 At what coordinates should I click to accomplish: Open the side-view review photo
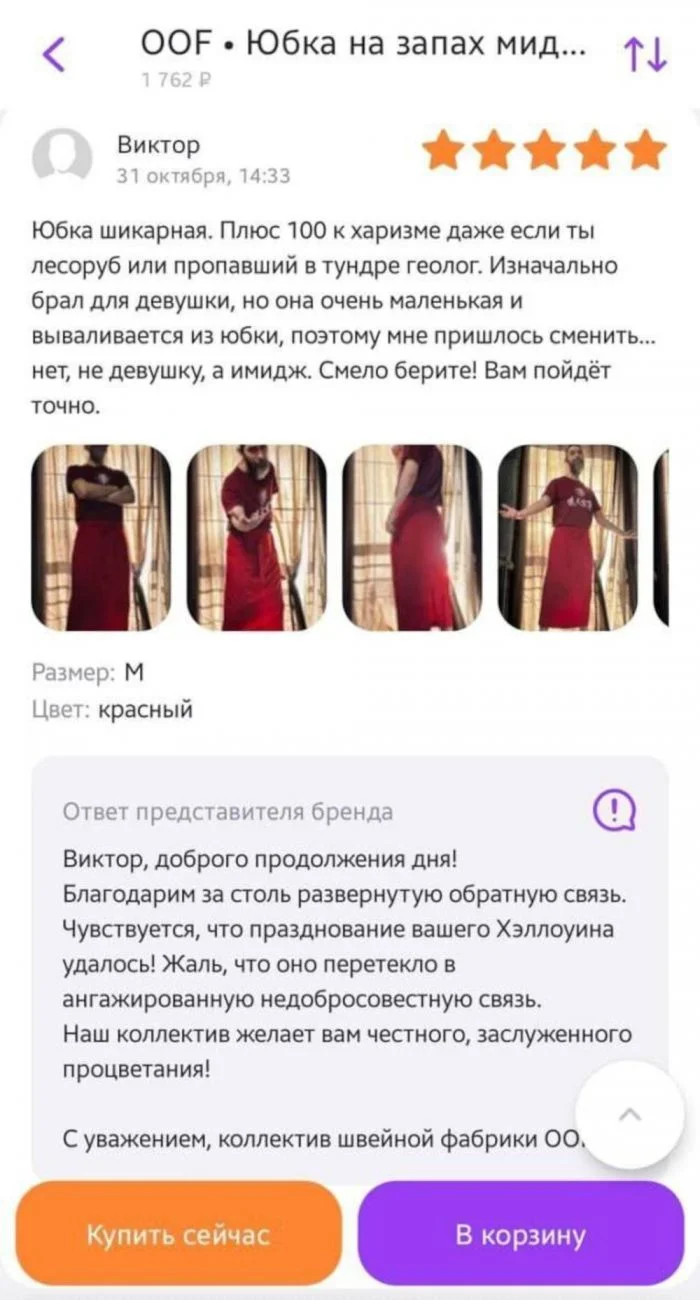coord(412,538)
